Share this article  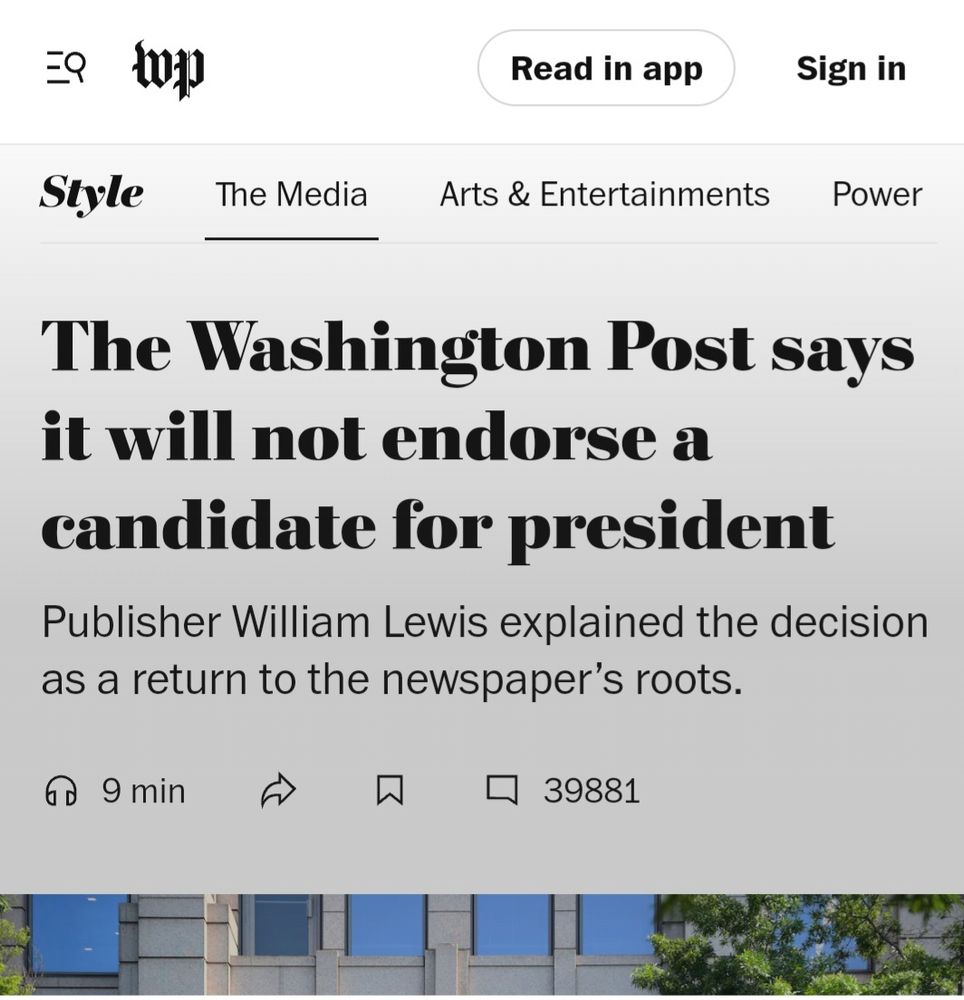(278, 791)
